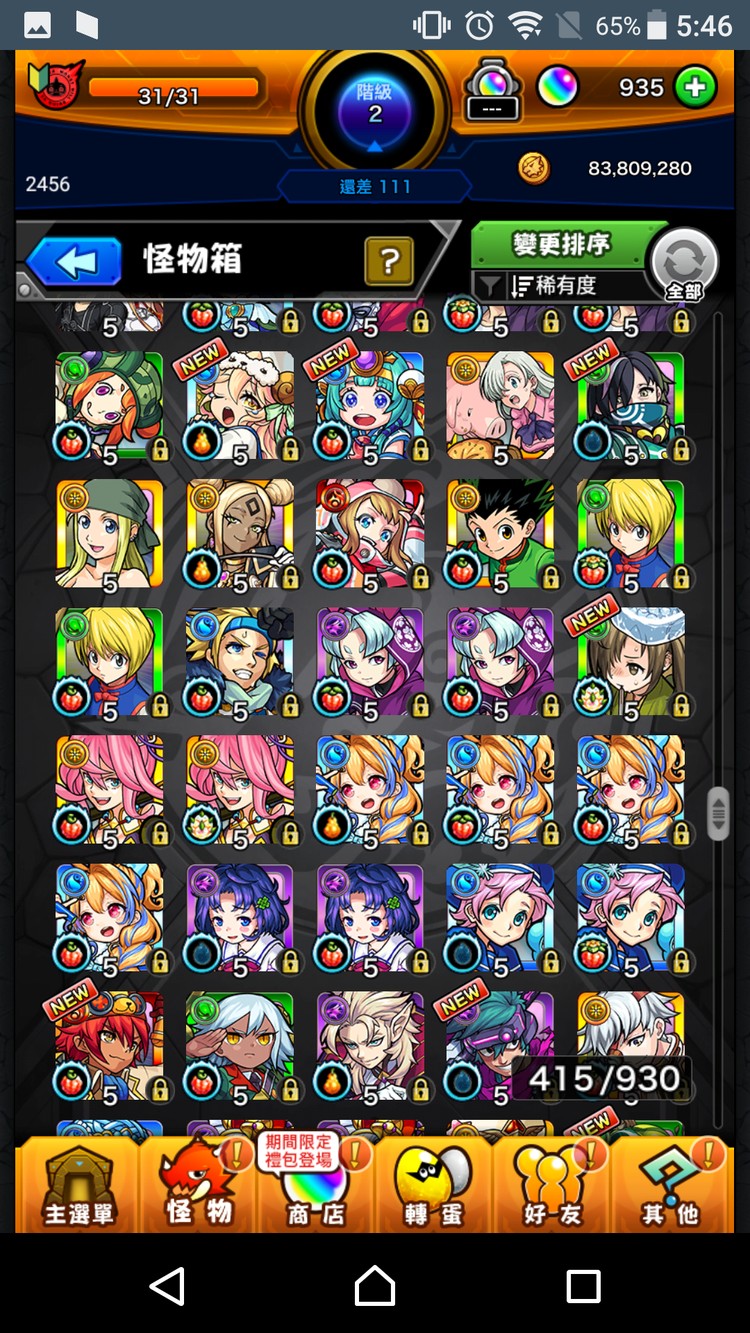This screenshot has height=1333, width=750.
Task: Tap the 變更排序 sort button
Action: coord(562,244)
